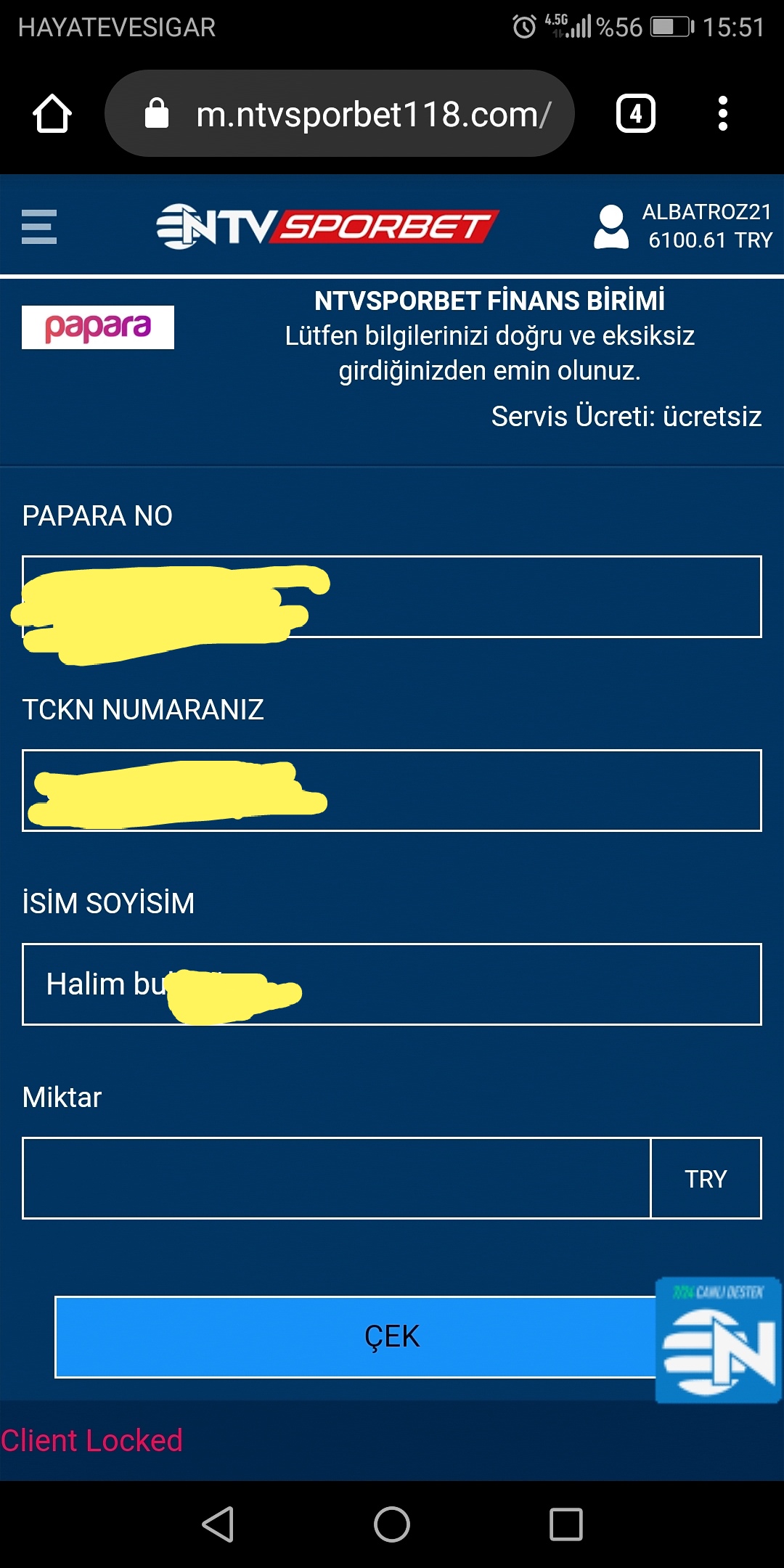Image resolution: width=784 pixels, height=1568 pixels.
Task: Open the ALBATROZ21 account profile
Action: (x=684, y=226)
